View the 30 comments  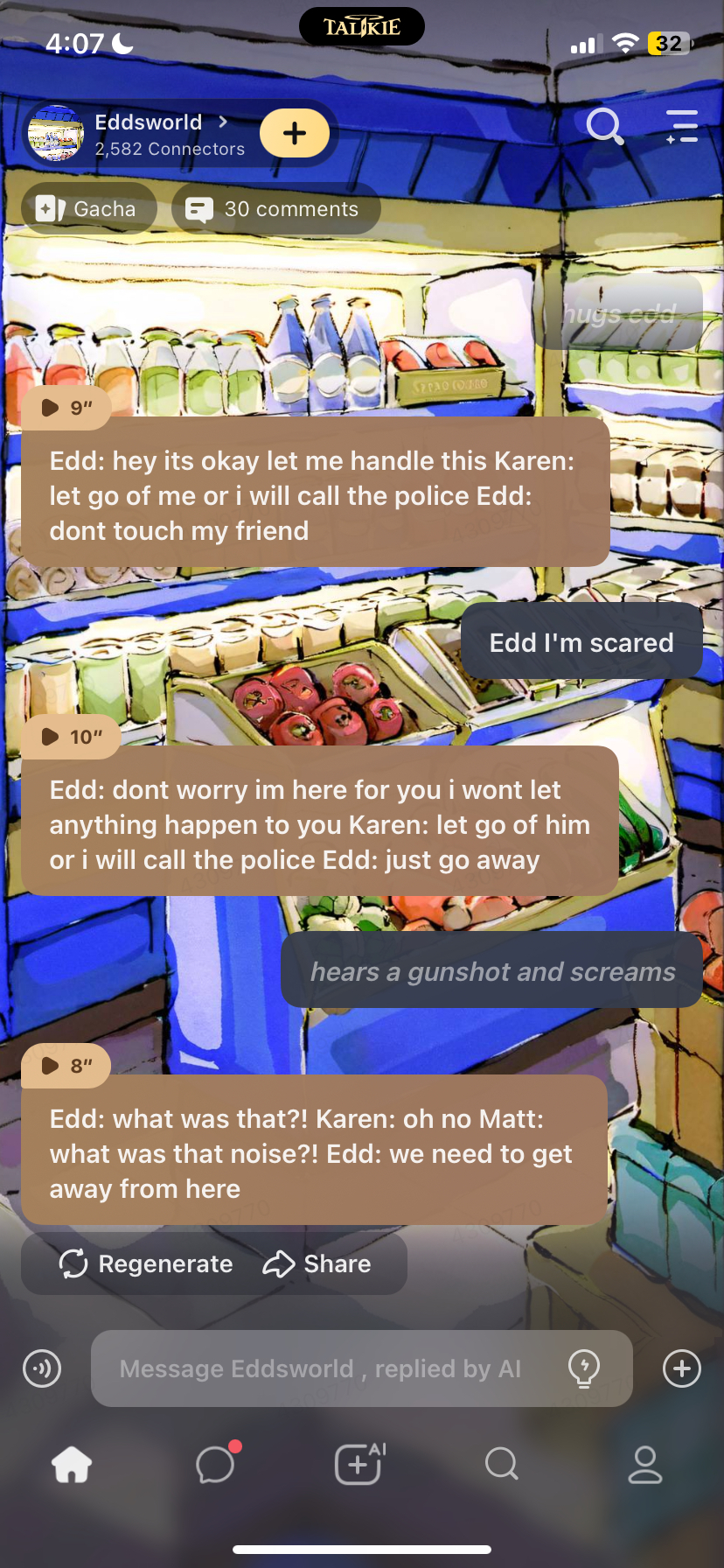275,209
